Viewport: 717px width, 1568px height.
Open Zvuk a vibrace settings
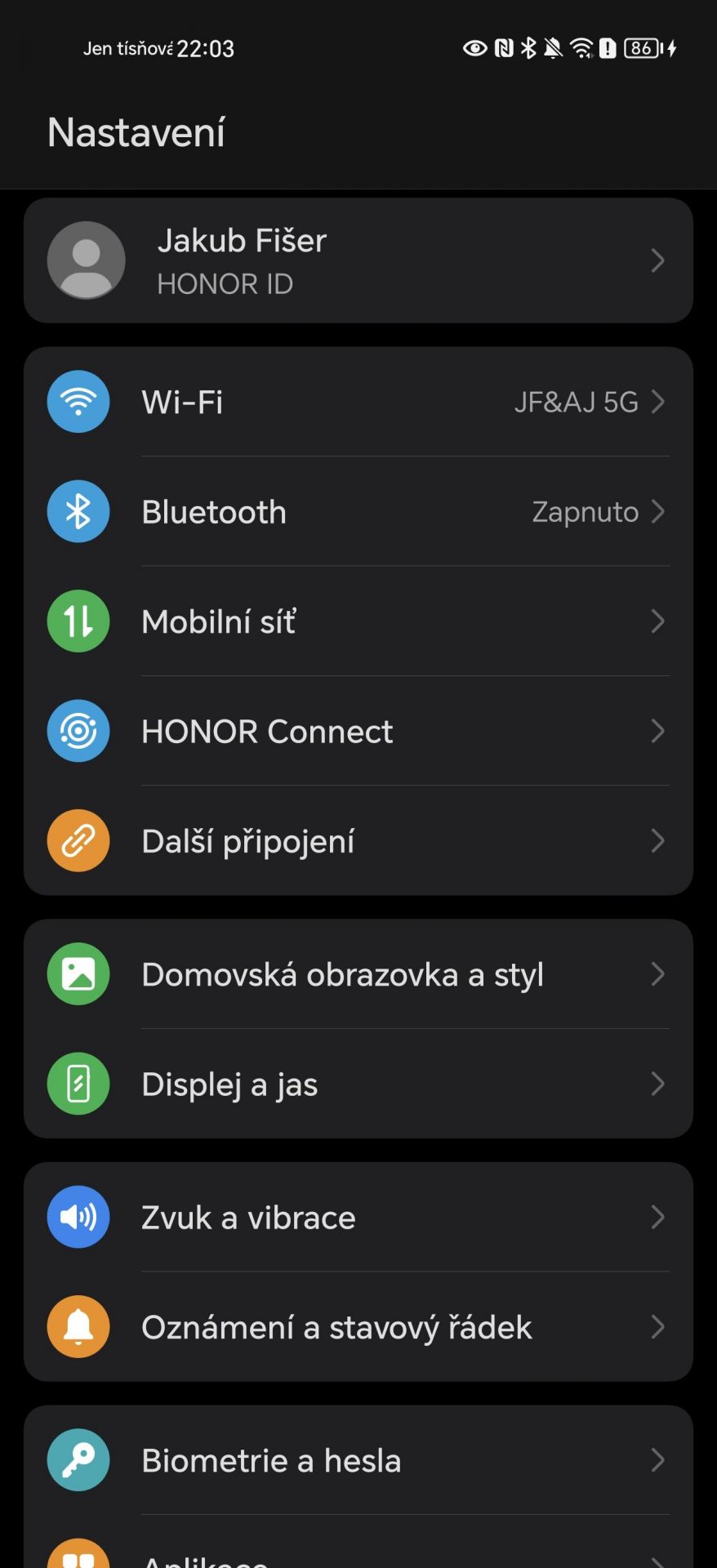pos(358,1217)
